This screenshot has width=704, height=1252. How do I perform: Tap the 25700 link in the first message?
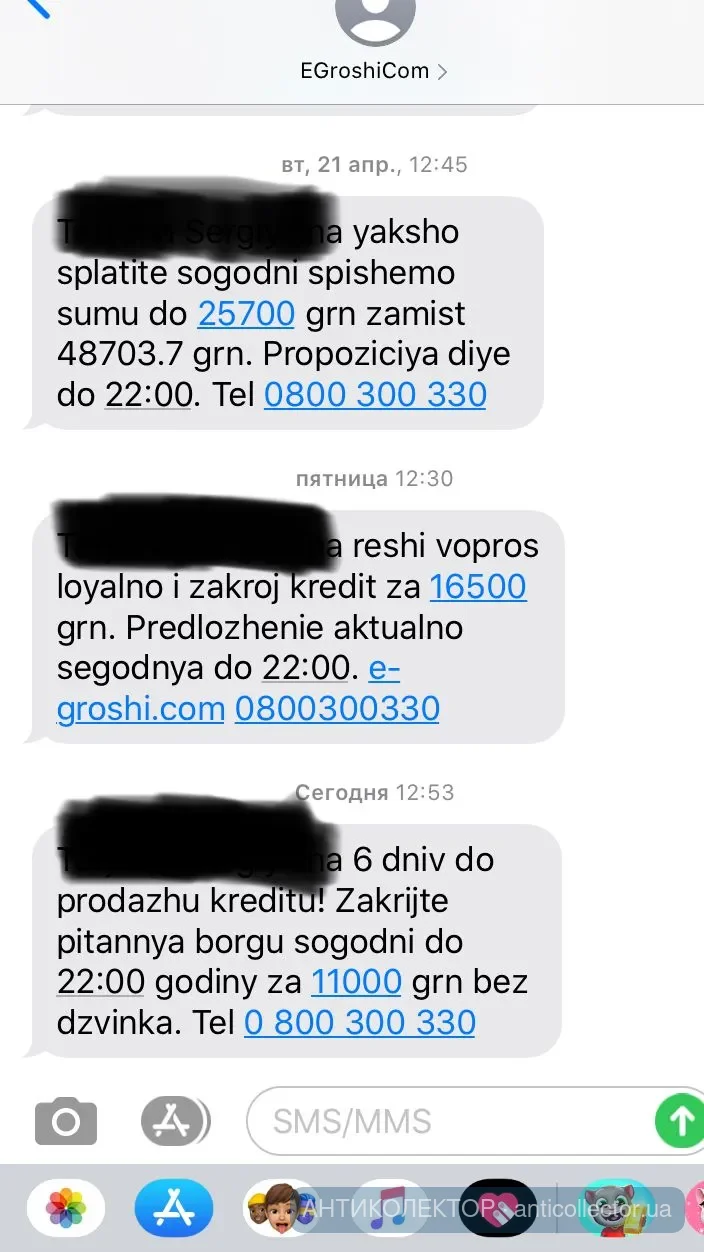tap(246, 314)
